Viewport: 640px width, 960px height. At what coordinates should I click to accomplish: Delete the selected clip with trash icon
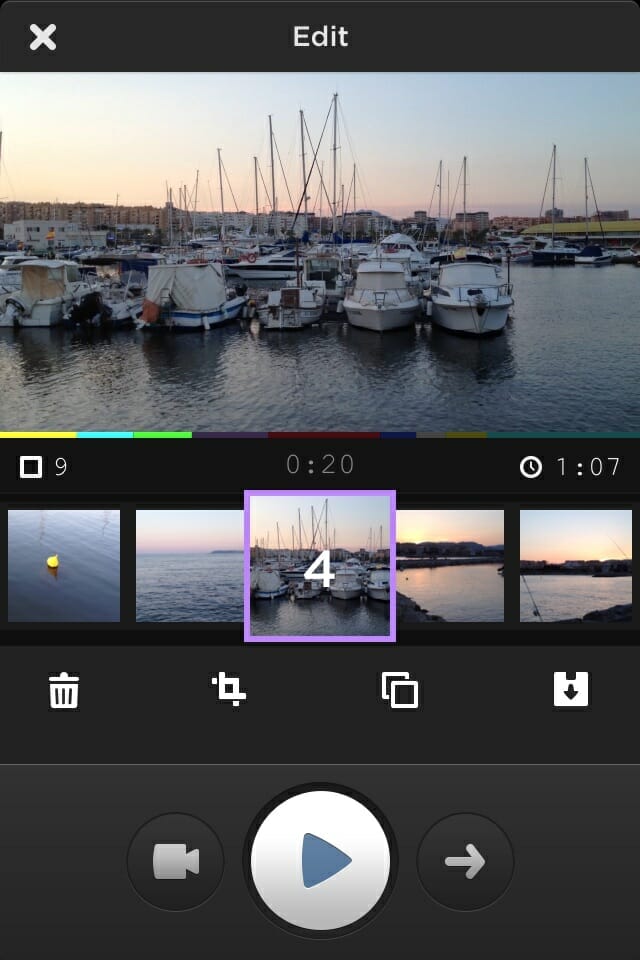click(64, 691)
